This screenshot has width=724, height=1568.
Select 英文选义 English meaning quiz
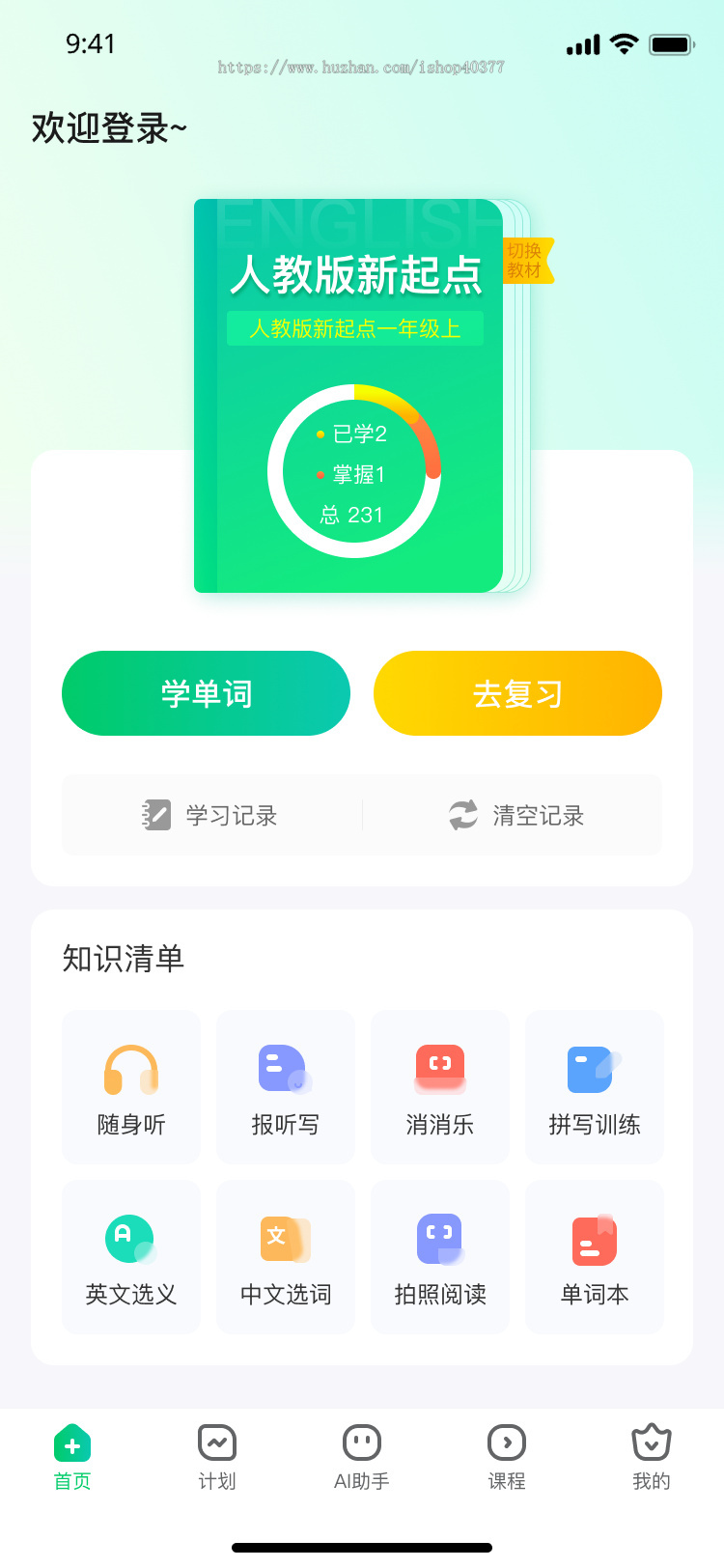pos(130,1255)
